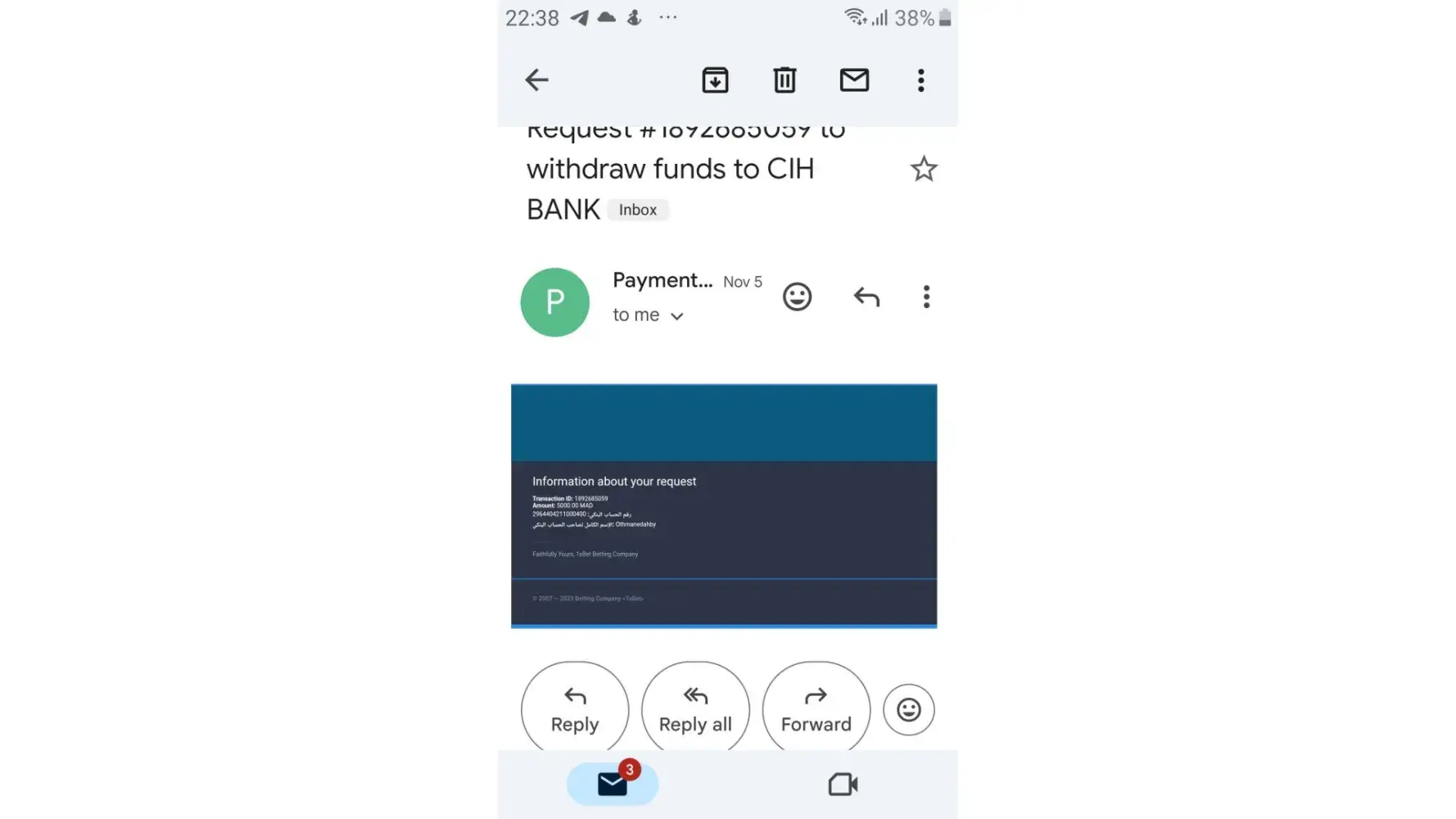Open the message options three-dot menu
The width and height of the screenshot is (1456, 819).
(x=926, y=296)
